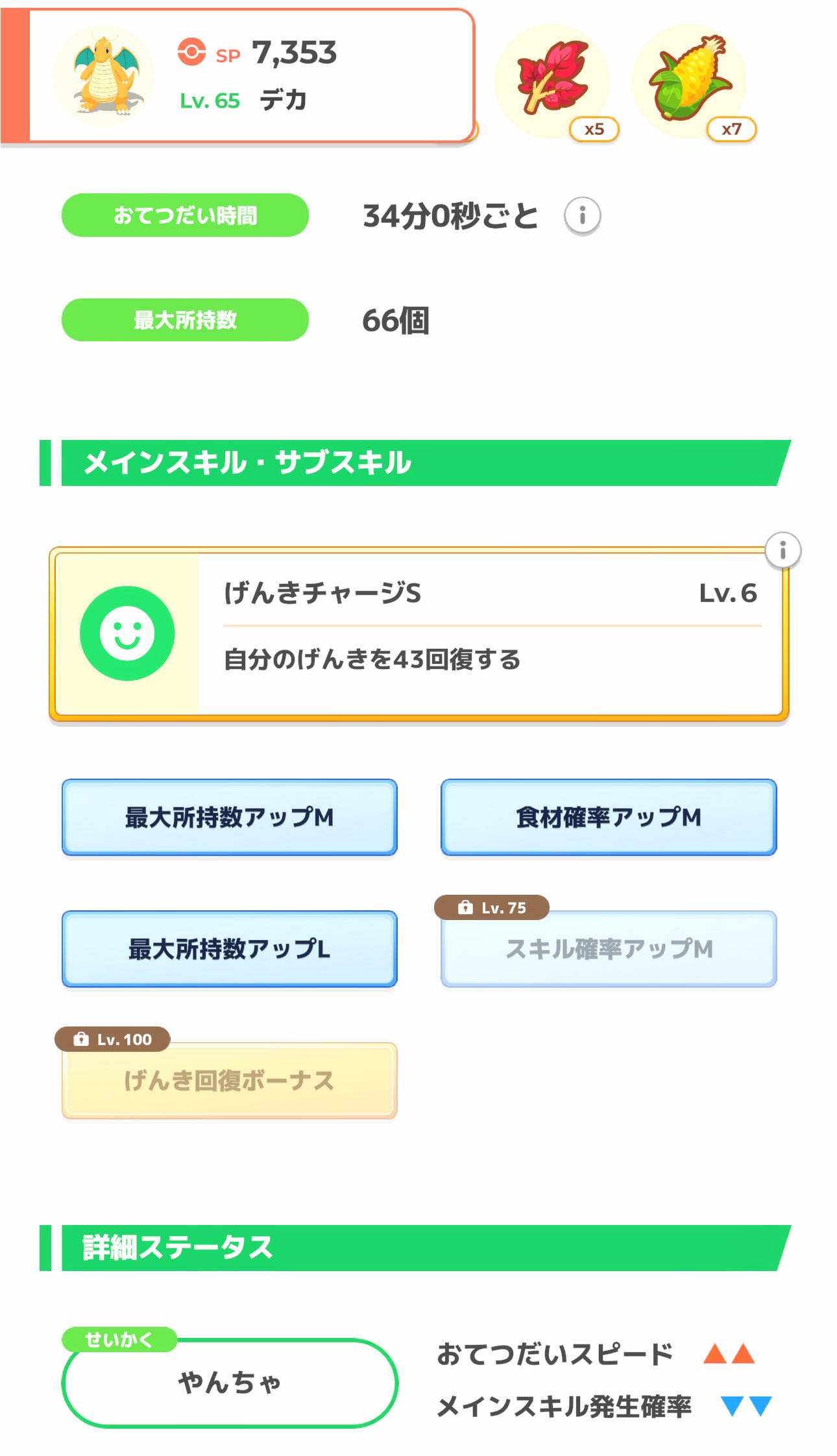
Task: Tap the Dragonite デカ summary card
Action: click(x=250, y=76)
